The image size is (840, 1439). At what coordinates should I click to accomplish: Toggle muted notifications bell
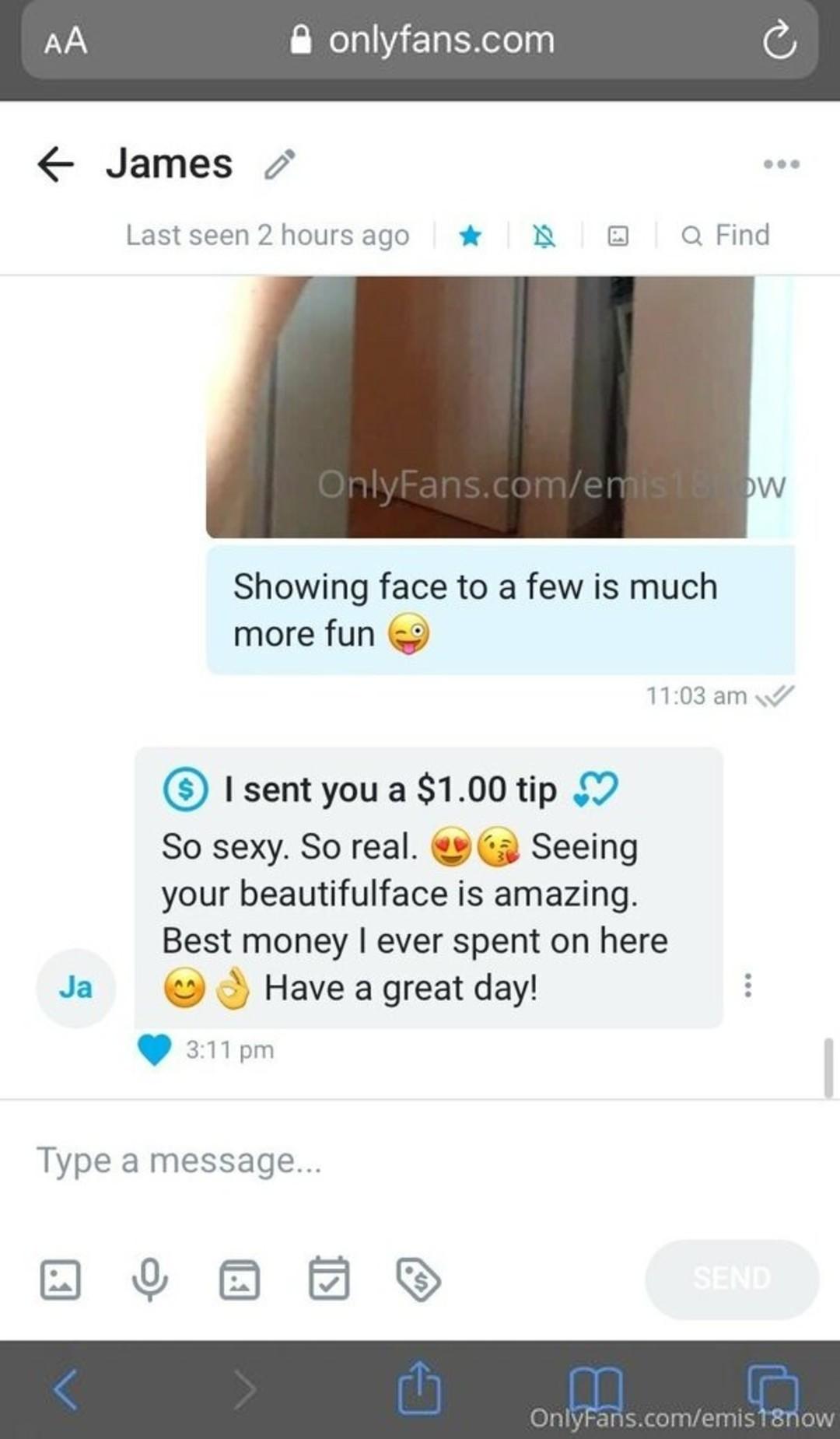(544, 235)
